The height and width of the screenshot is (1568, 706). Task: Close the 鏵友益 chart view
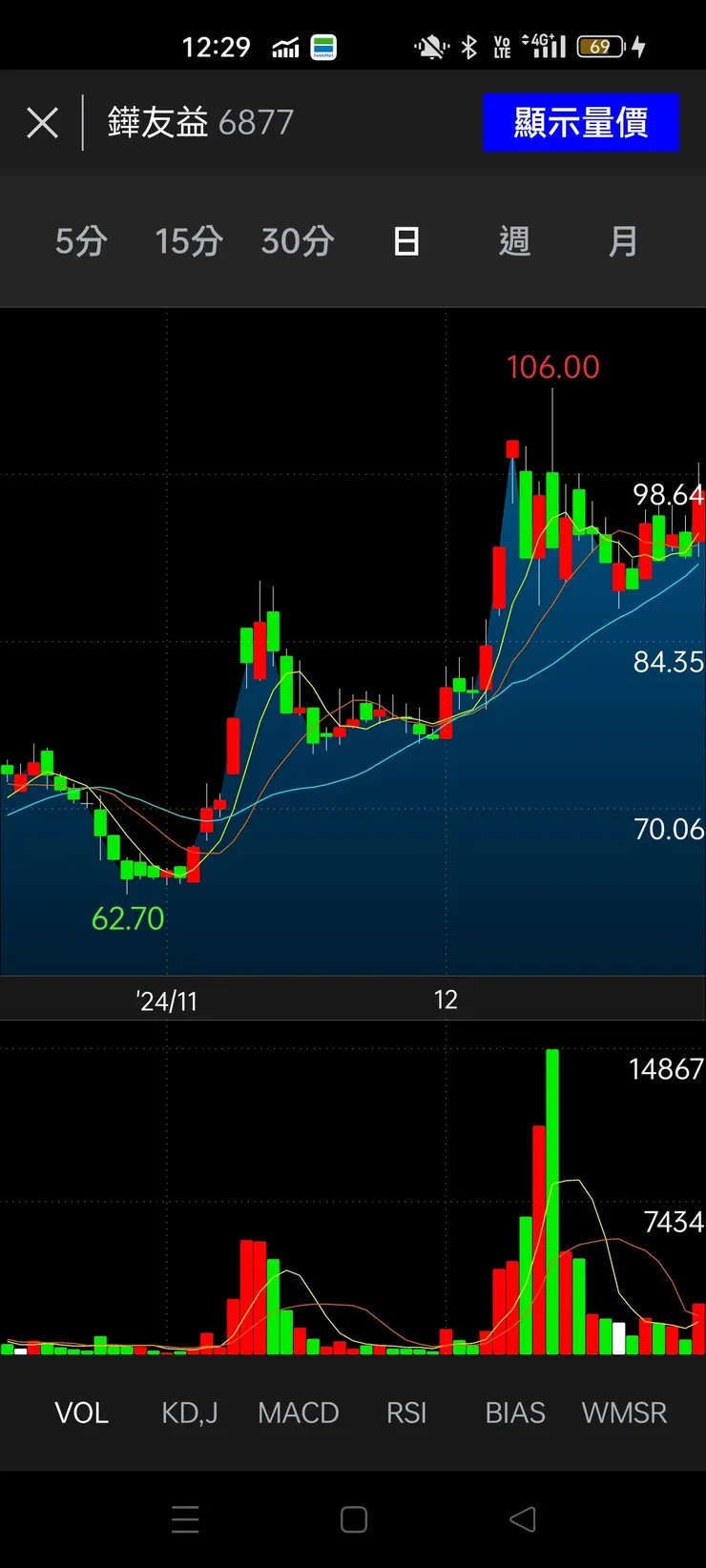[x=43, y=123]
